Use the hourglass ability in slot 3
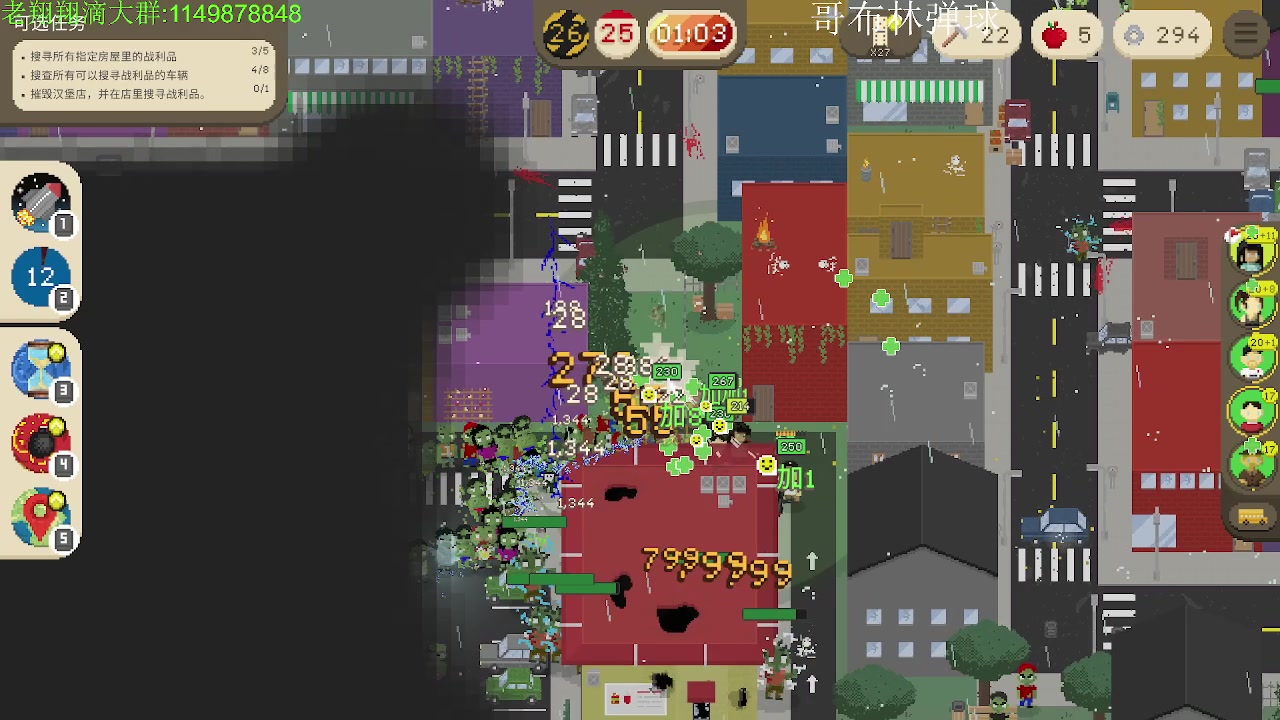 (x=40, y=367)
